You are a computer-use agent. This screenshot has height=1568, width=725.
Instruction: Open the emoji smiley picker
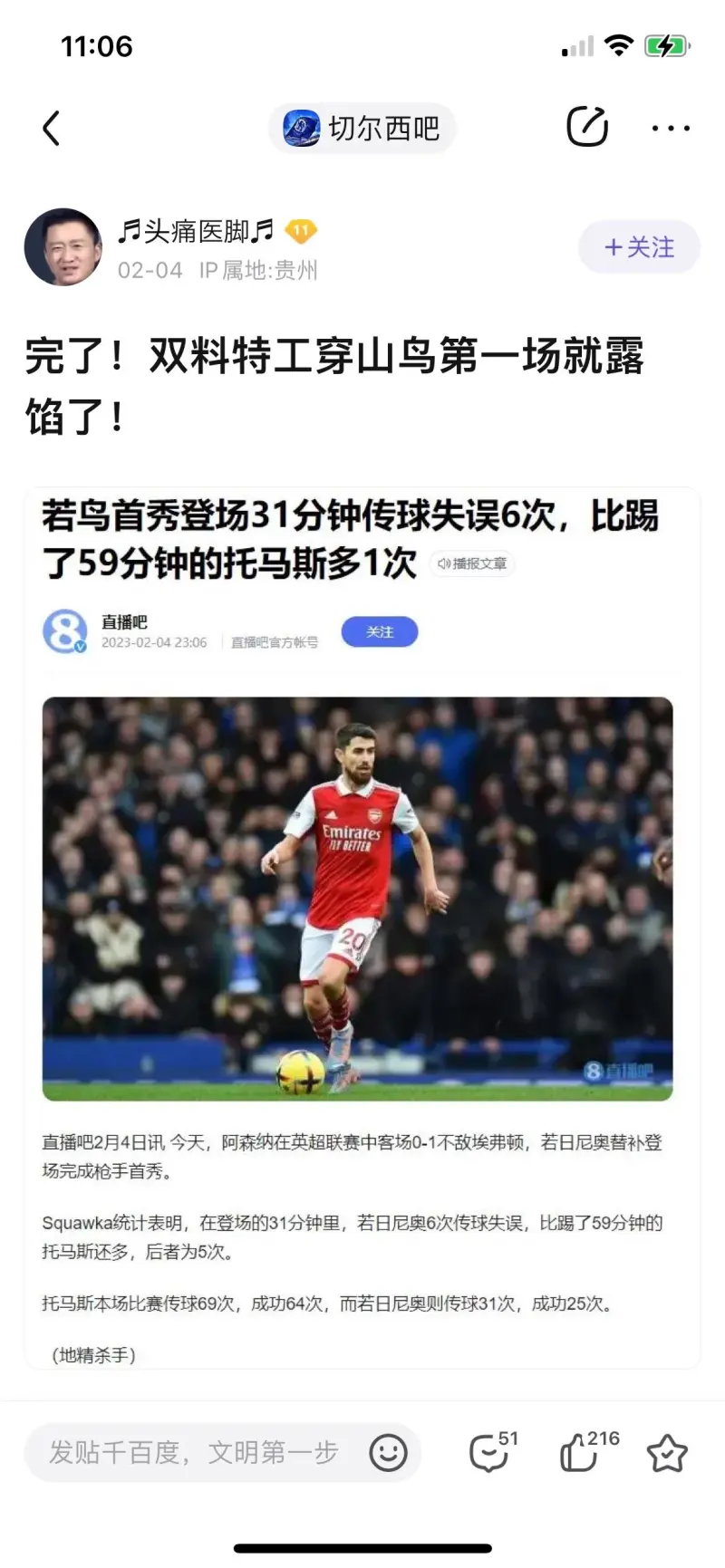[388, 1453]
